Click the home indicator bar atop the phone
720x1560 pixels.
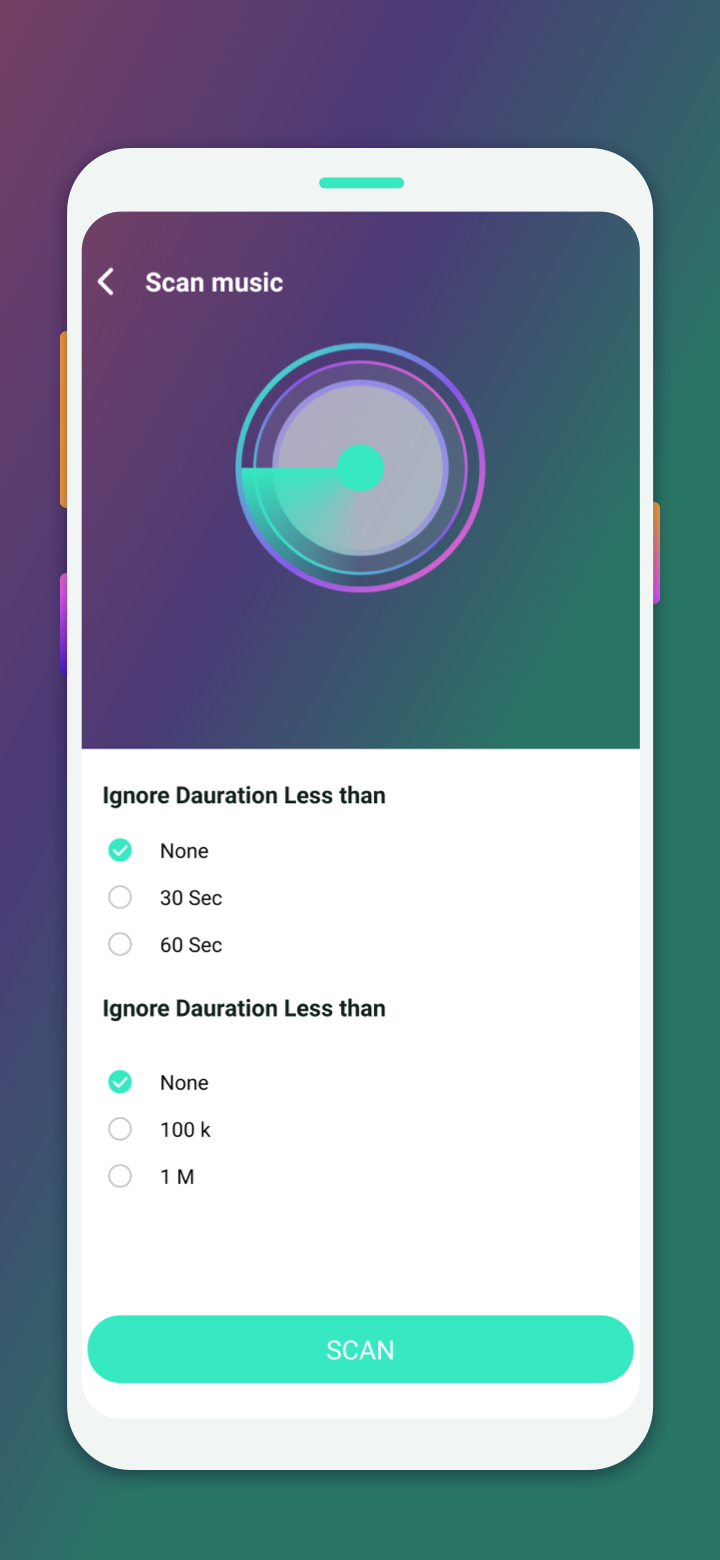(x=360, y=183)
